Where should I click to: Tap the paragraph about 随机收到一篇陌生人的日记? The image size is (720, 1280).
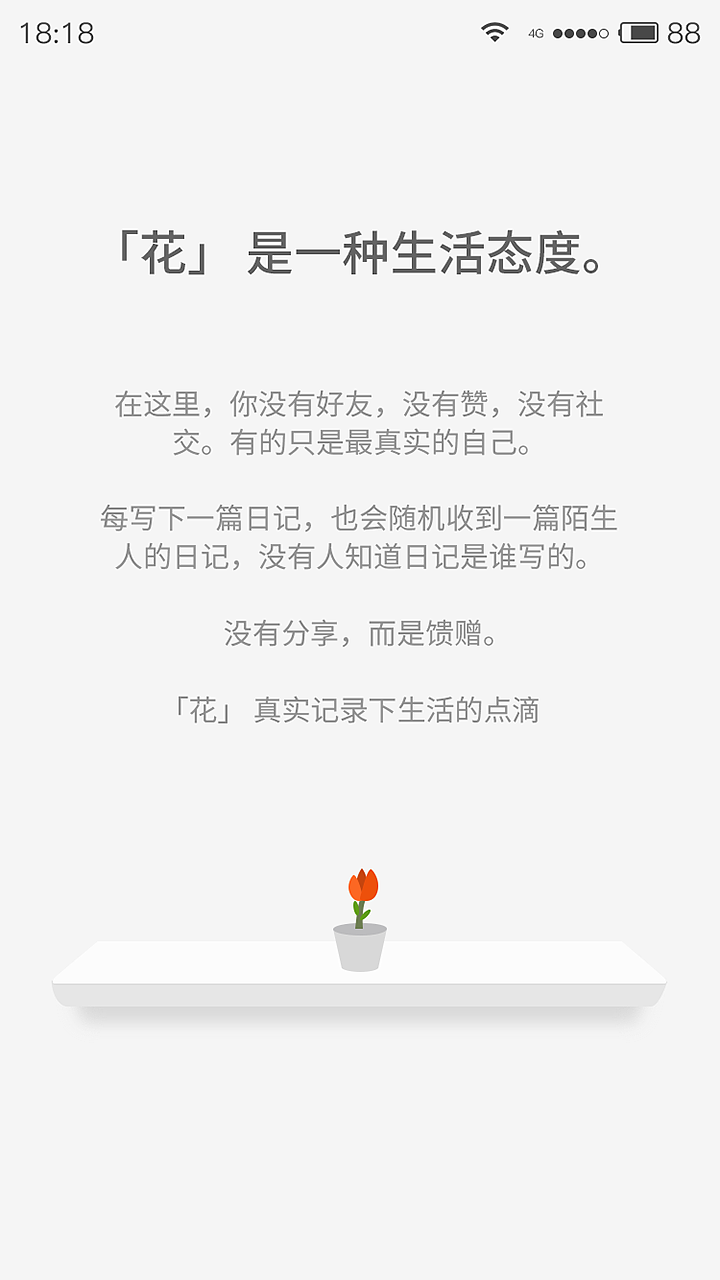pos(360,537)
